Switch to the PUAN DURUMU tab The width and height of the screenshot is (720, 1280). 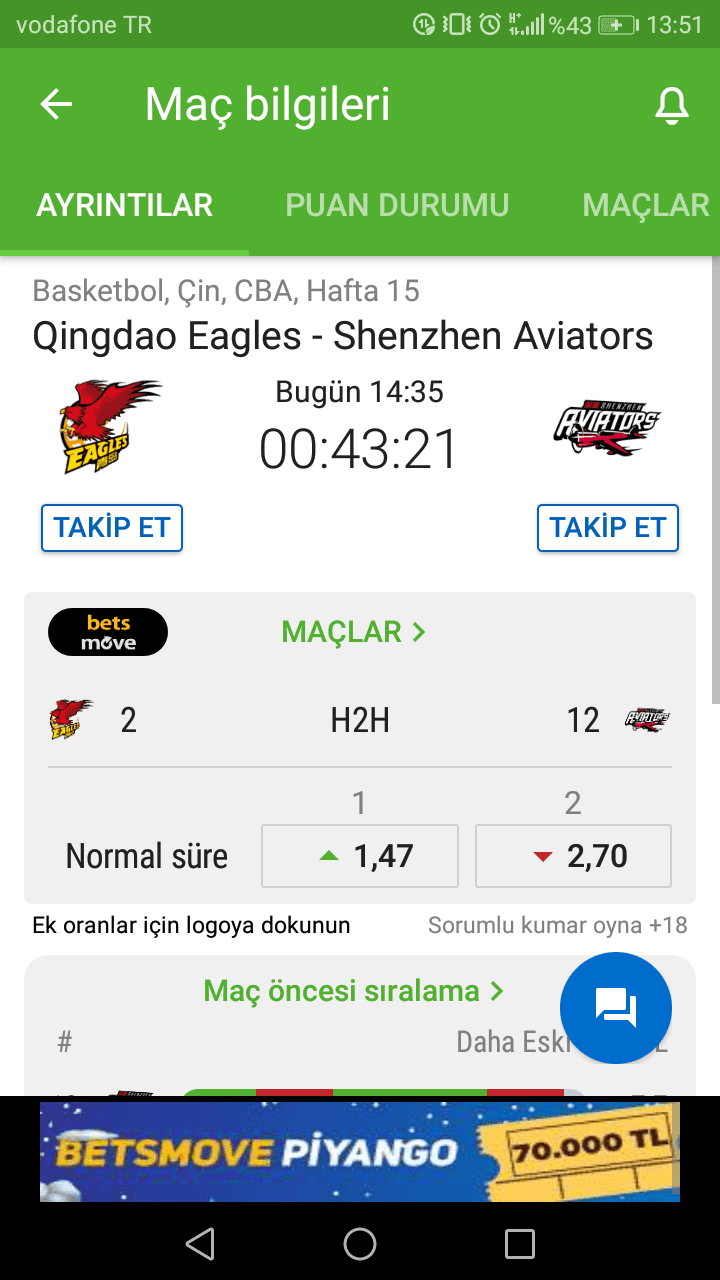397,205
